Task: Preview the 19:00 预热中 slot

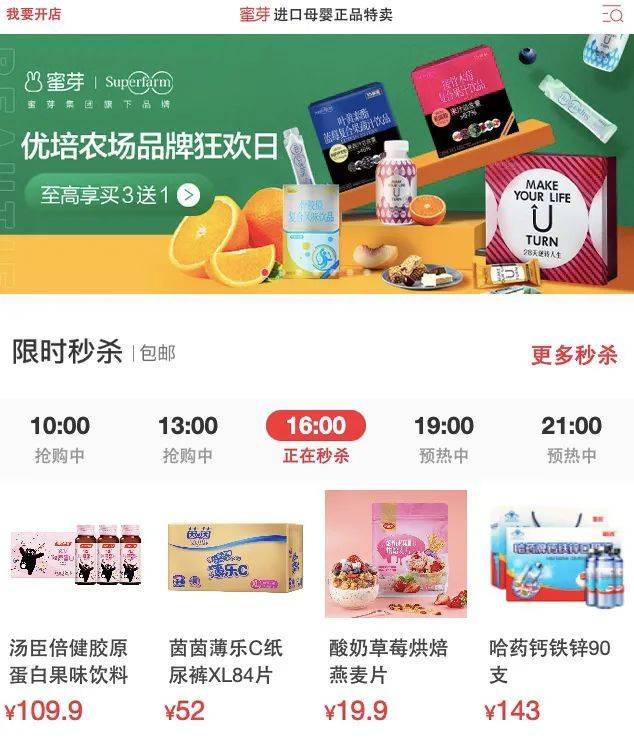Action: [x=444, y=438]
